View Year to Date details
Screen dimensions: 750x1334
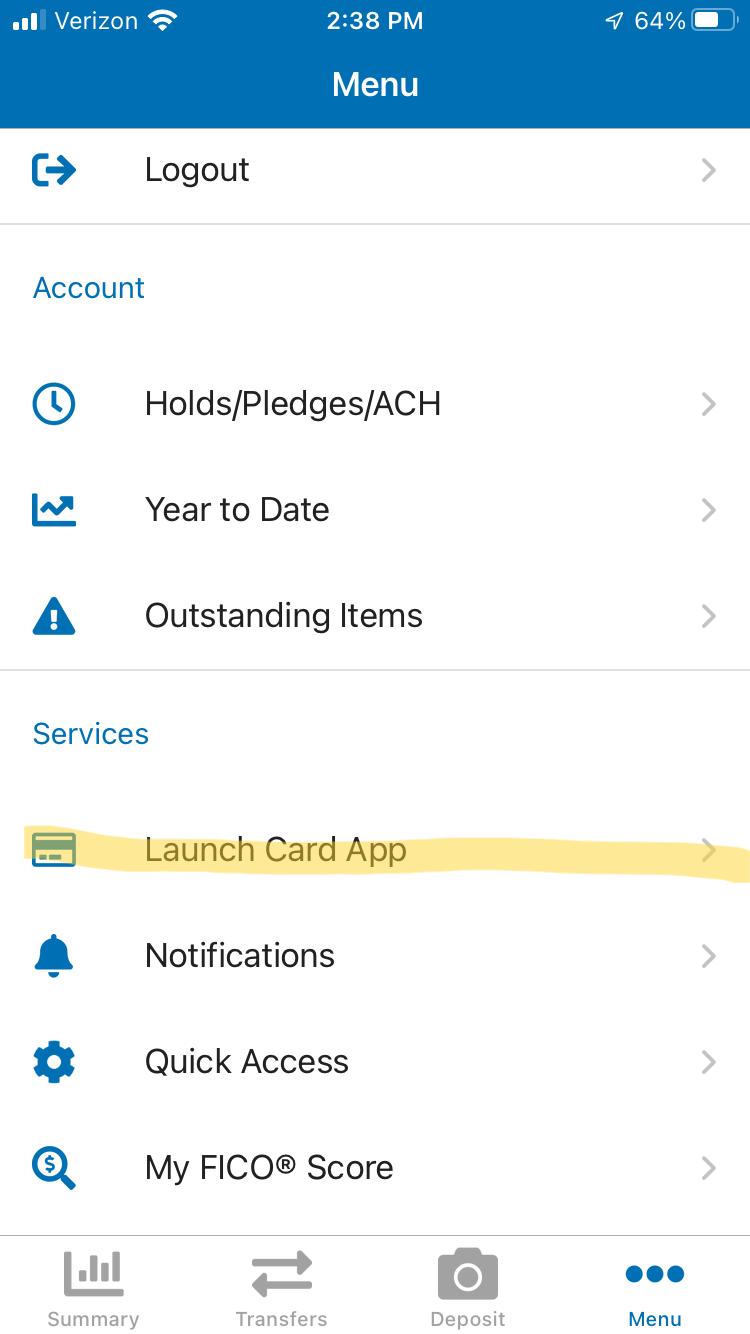click(375, 510)
